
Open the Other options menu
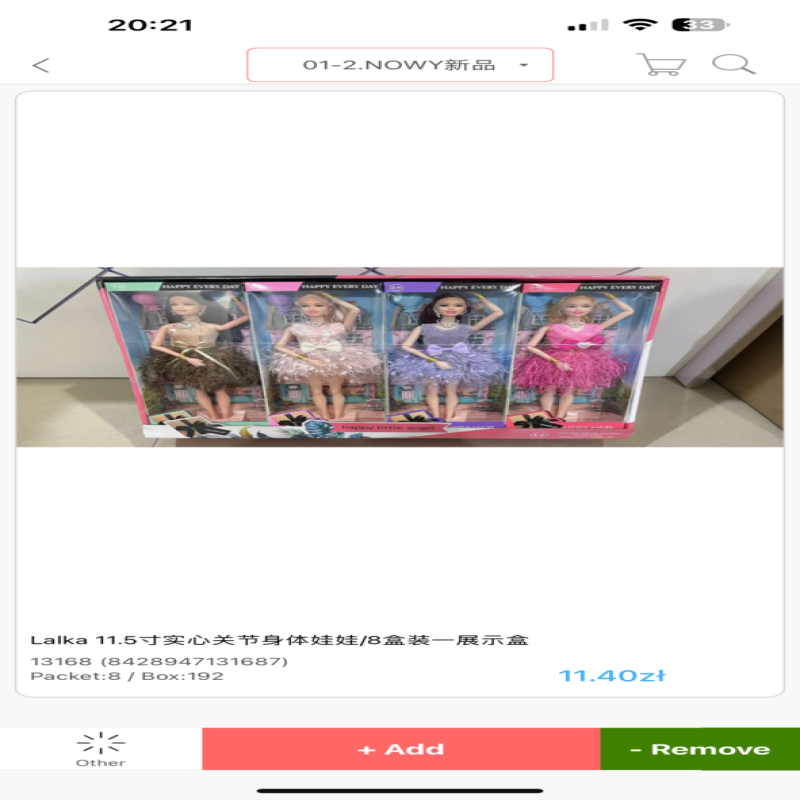(x=101, y=749)
